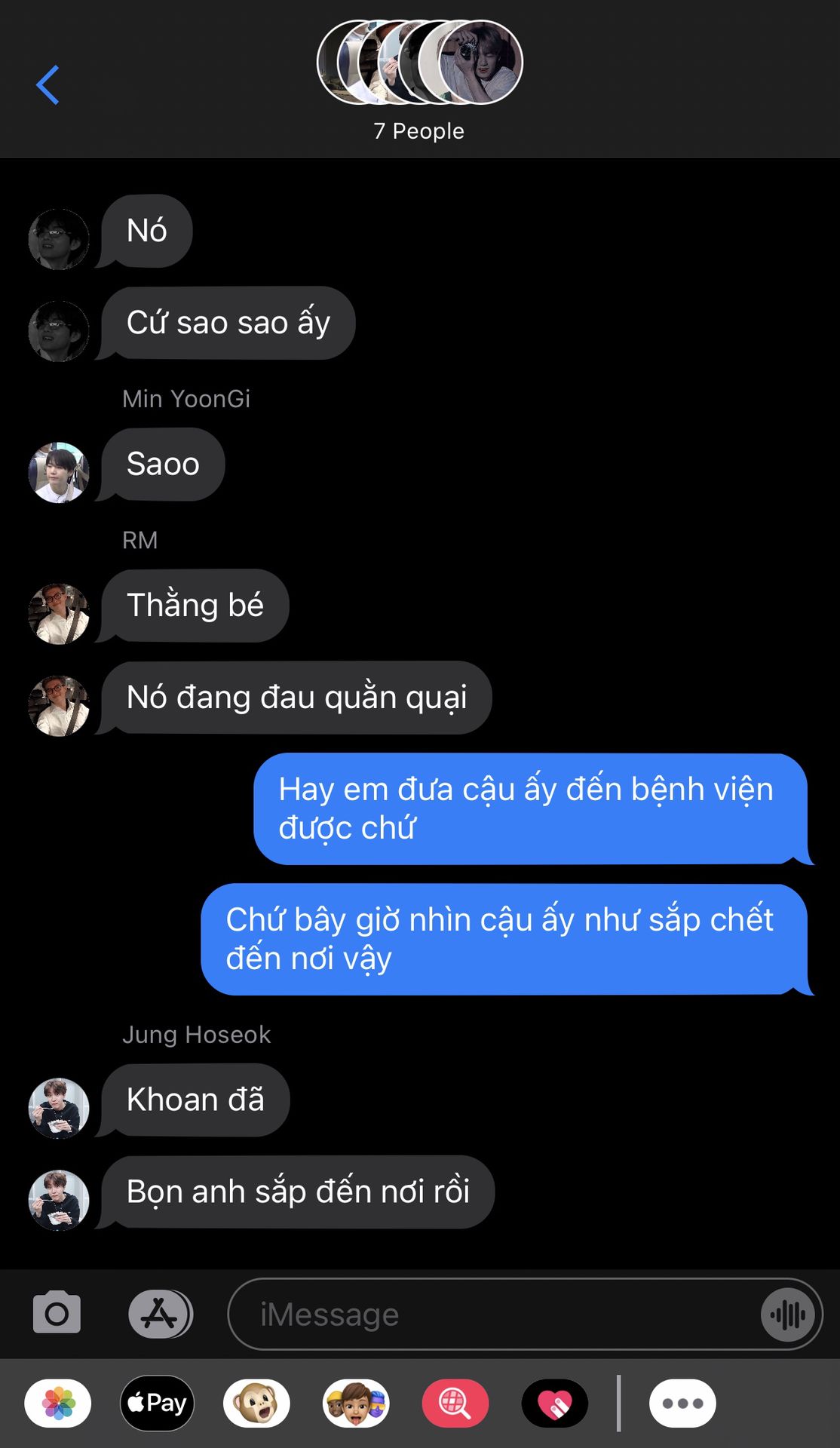840x1448 pixels.
Task: Open Apple Pay in the app drawer
Action: tap(157, 1404)
